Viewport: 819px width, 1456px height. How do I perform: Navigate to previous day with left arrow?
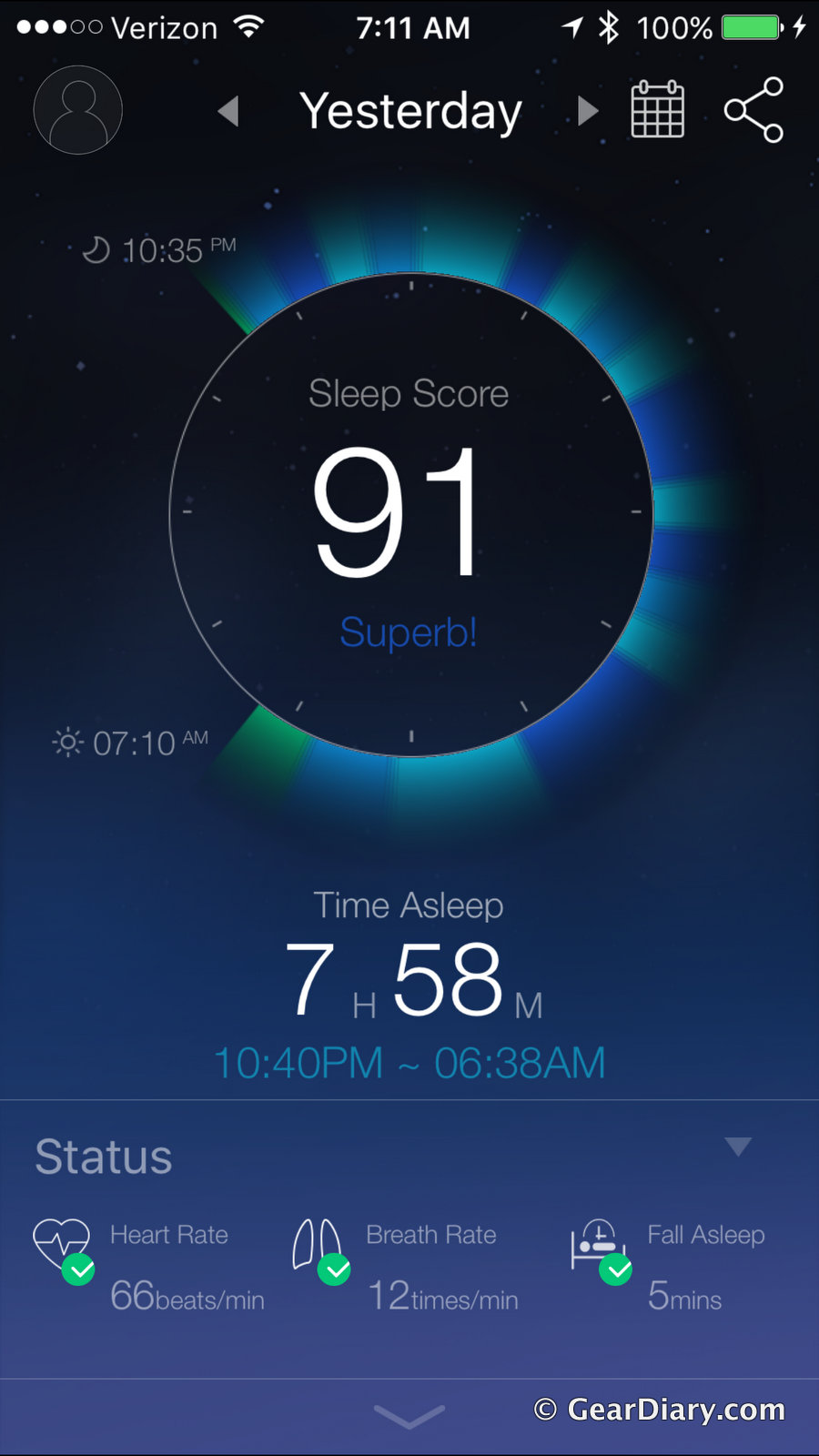[229, 110]
